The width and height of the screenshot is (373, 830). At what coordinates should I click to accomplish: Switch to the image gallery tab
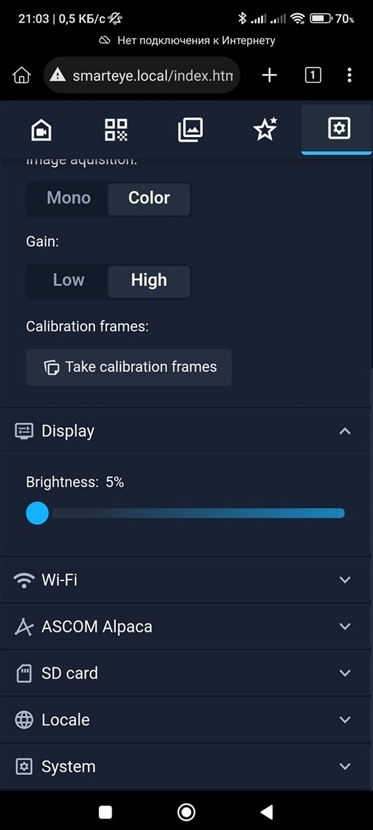[x=190, y=130]
